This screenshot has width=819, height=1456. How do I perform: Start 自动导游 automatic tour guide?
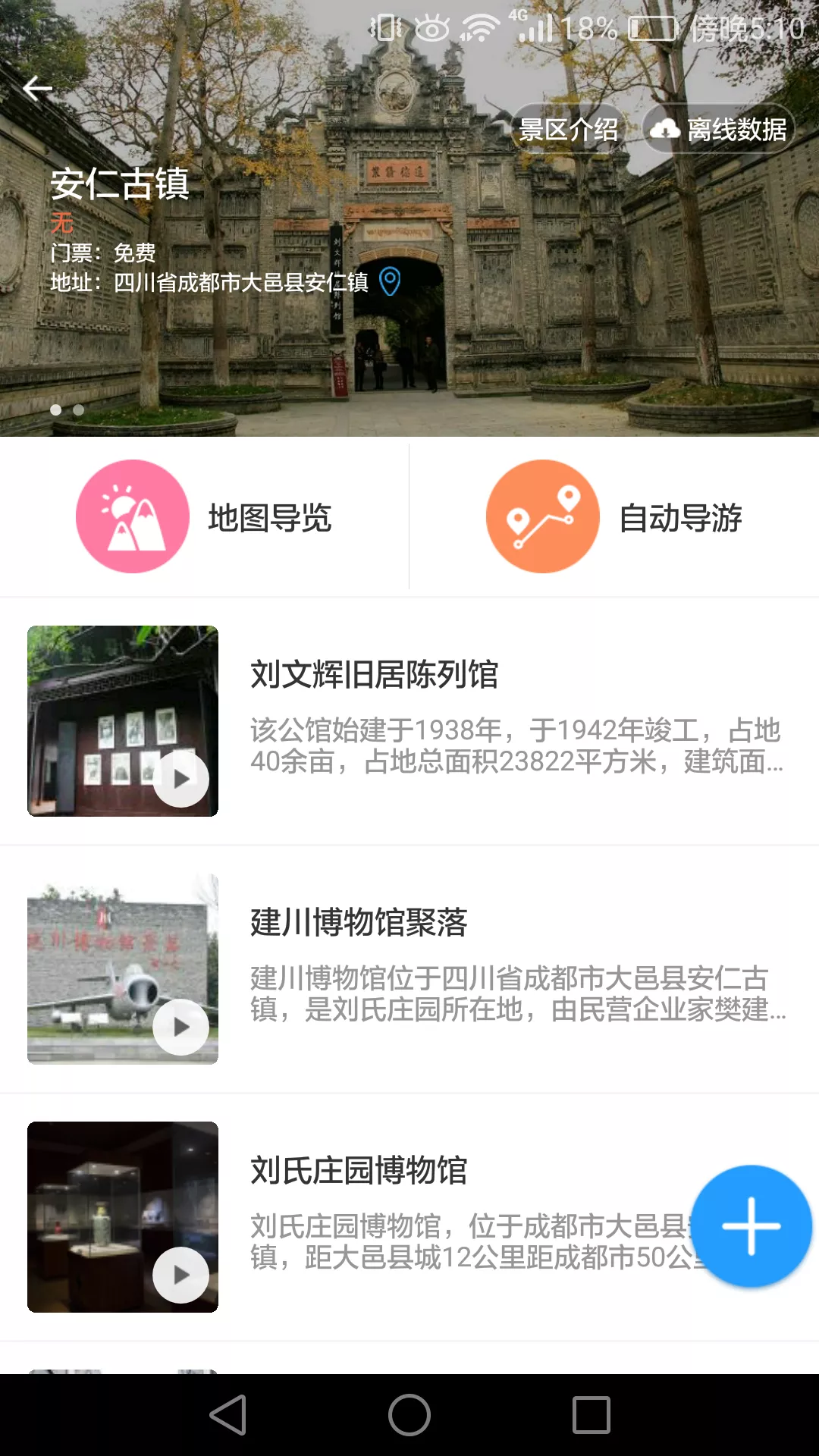pyautogui.click(x=614, y=517)
